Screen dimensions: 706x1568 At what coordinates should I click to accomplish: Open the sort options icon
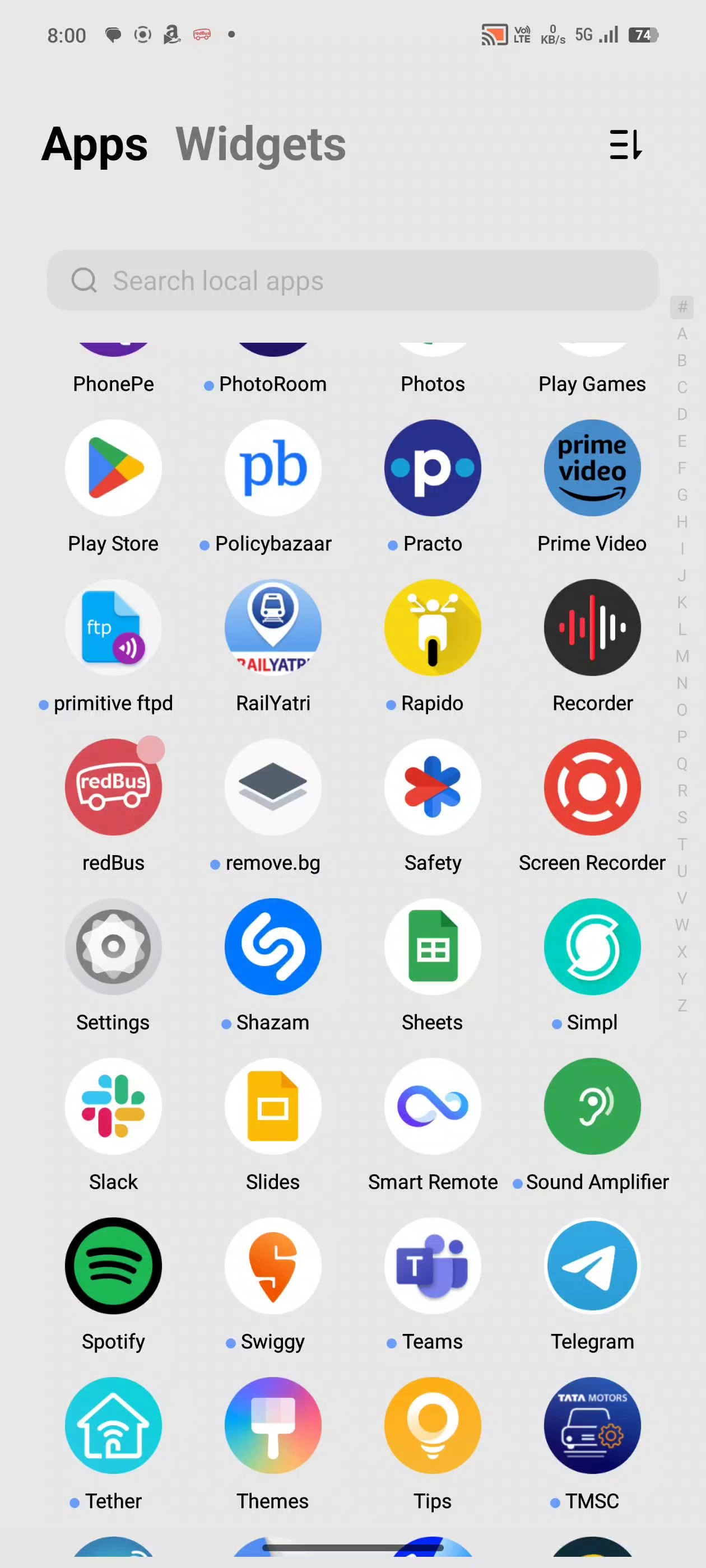(x=625, y=145)
